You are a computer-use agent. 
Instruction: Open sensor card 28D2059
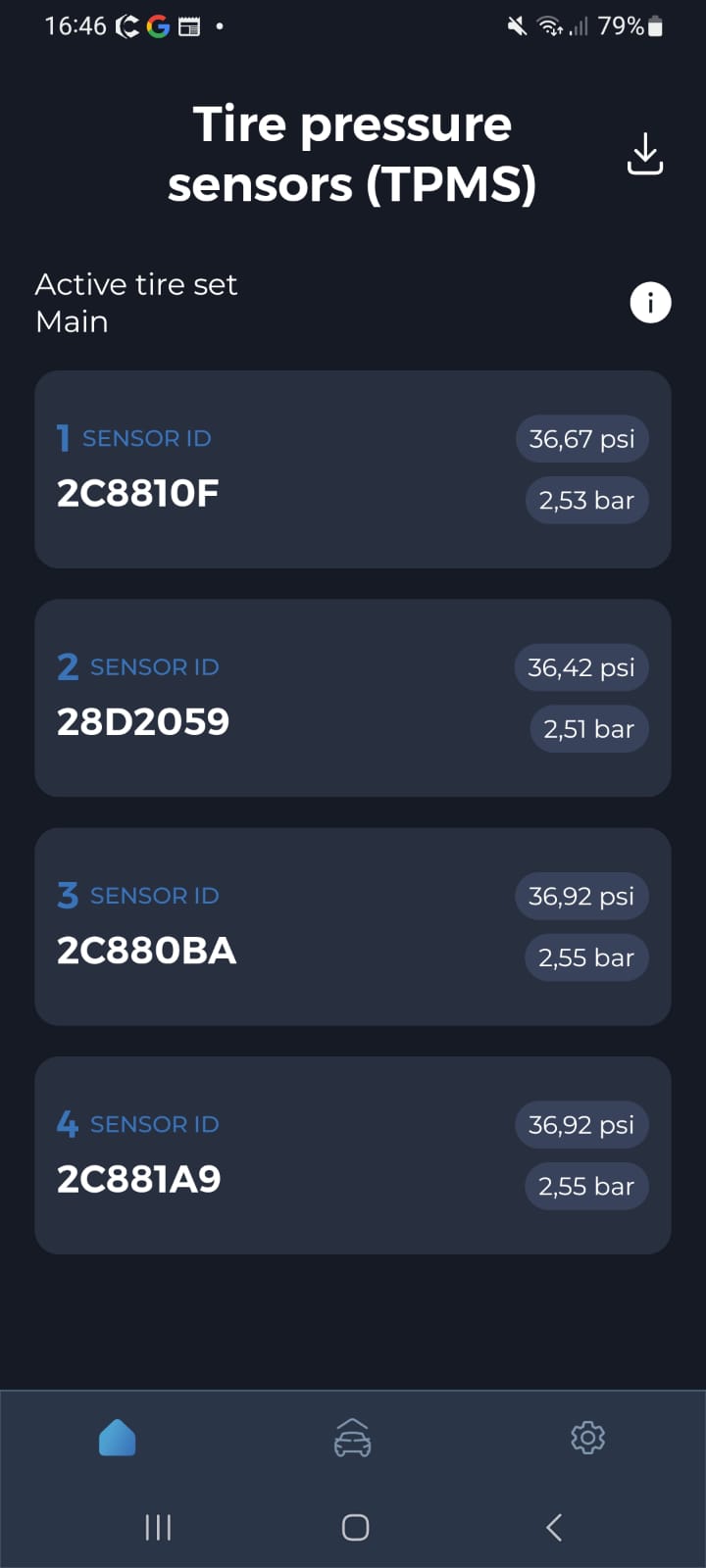point(352,698)
